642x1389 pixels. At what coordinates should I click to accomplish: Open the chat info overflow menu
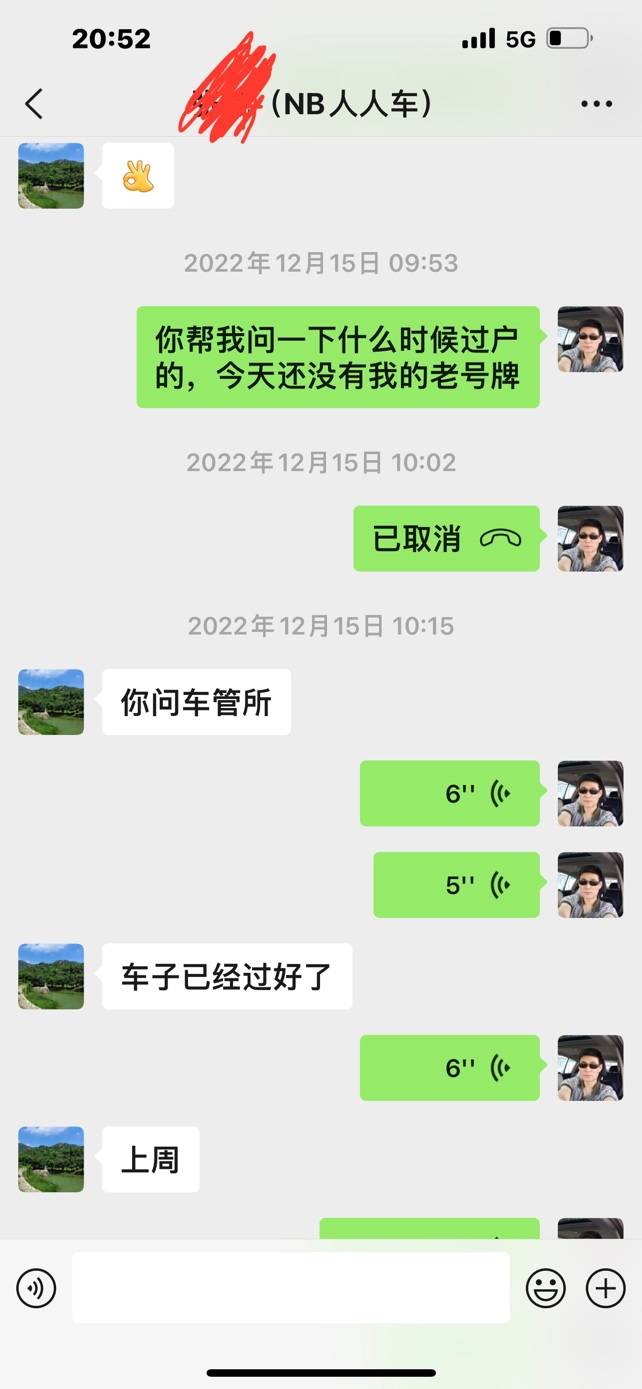596,104
